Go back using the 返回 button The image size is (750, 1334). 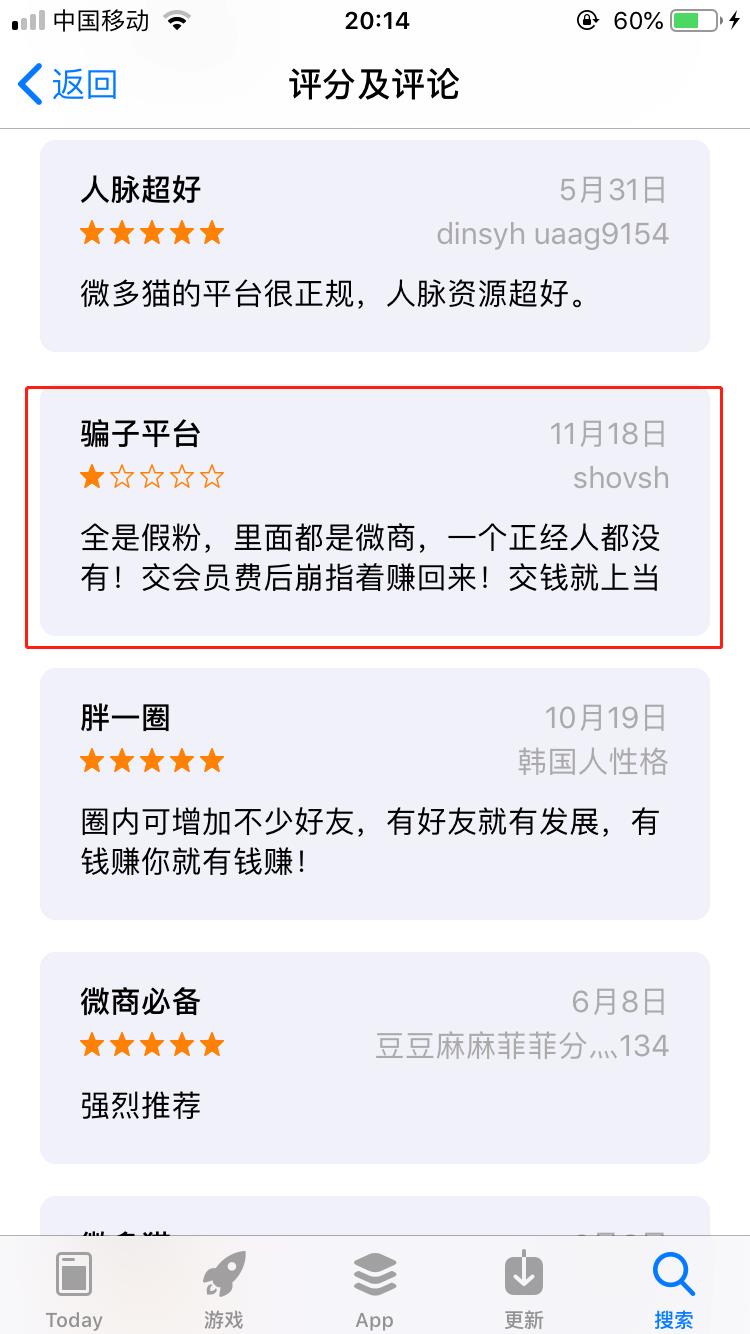click(x=68, y=84)
